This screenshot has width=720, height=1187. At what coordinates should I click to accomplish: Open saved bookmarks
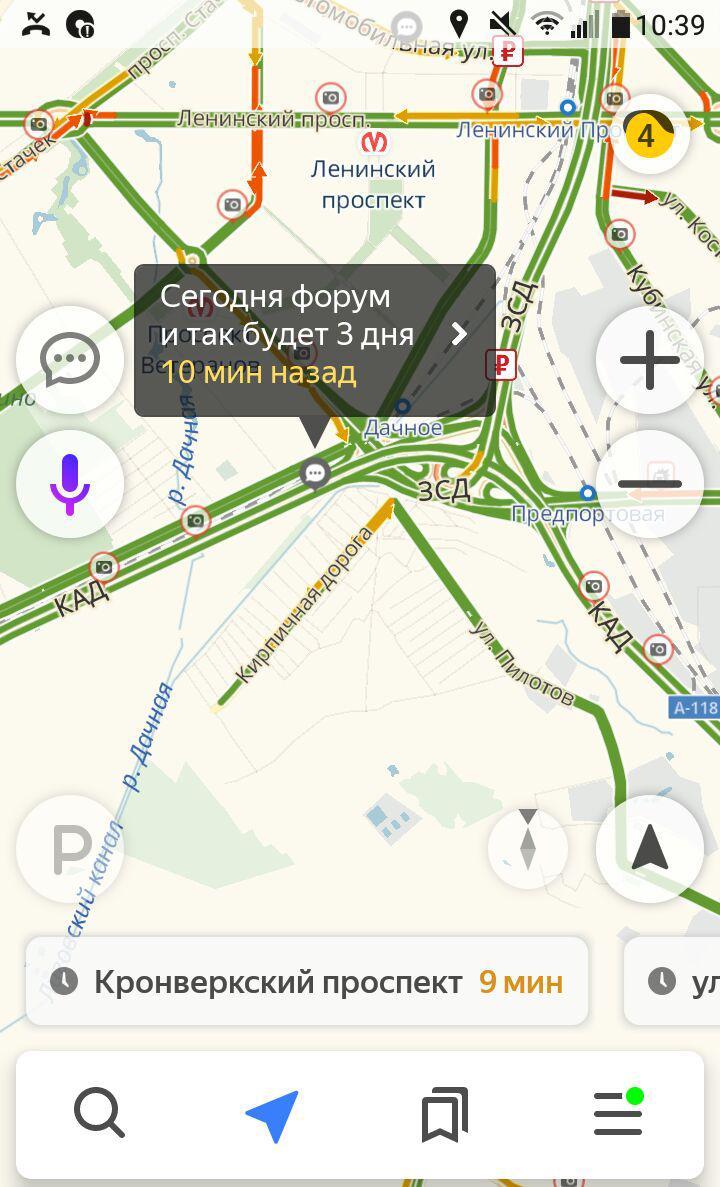tap(445, 1115)
